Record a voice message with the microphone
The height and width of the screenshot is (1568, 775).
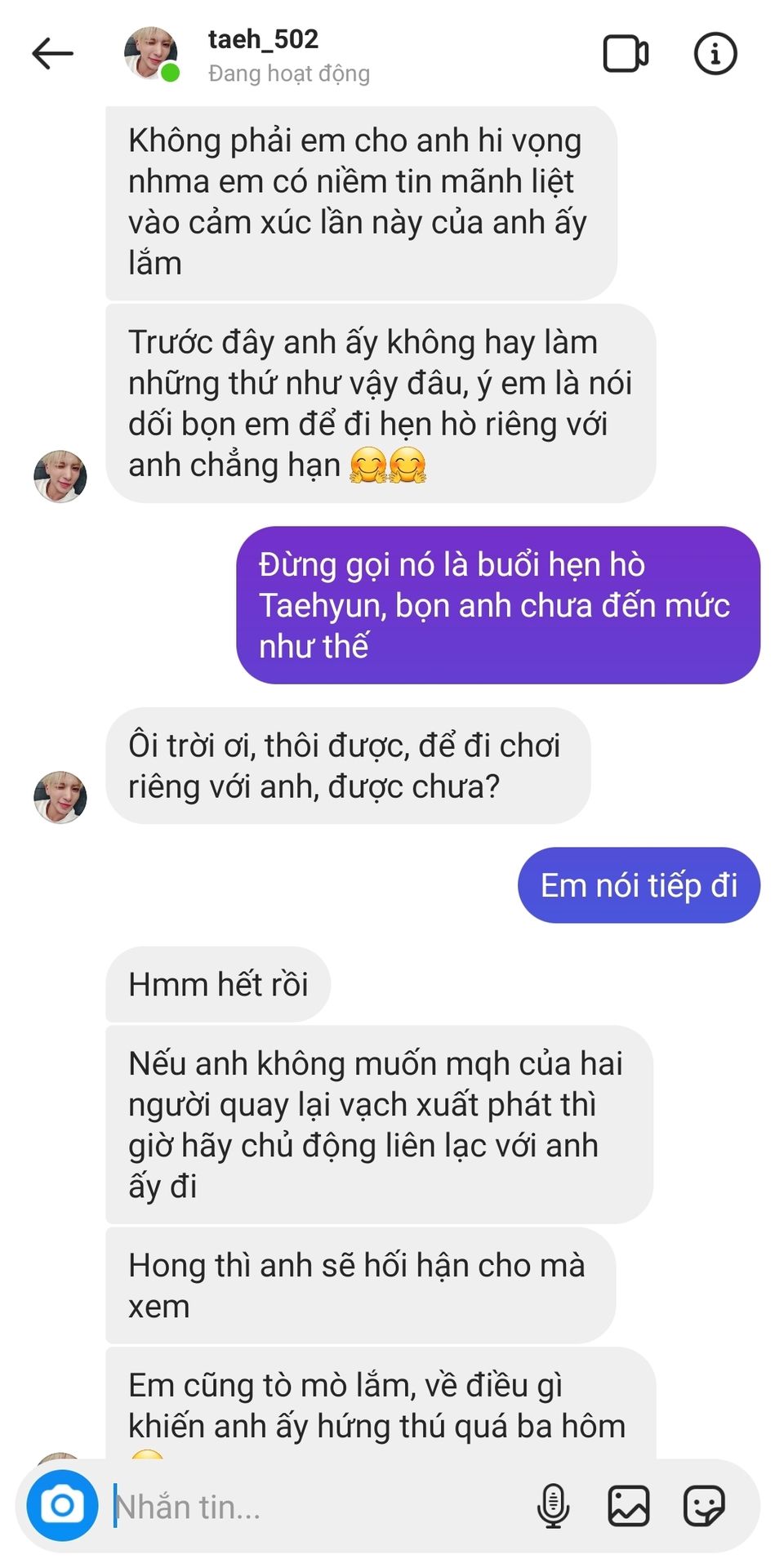[x=553, y=1505]
